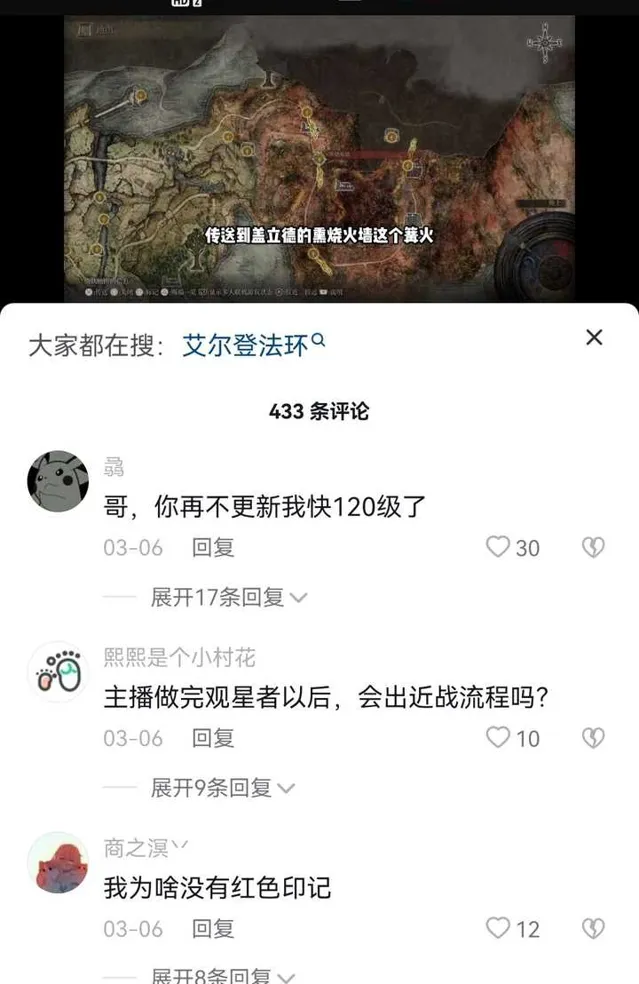Reply to 熙熙是个小村花's comment
639x984 pixels.
point(213,738)
